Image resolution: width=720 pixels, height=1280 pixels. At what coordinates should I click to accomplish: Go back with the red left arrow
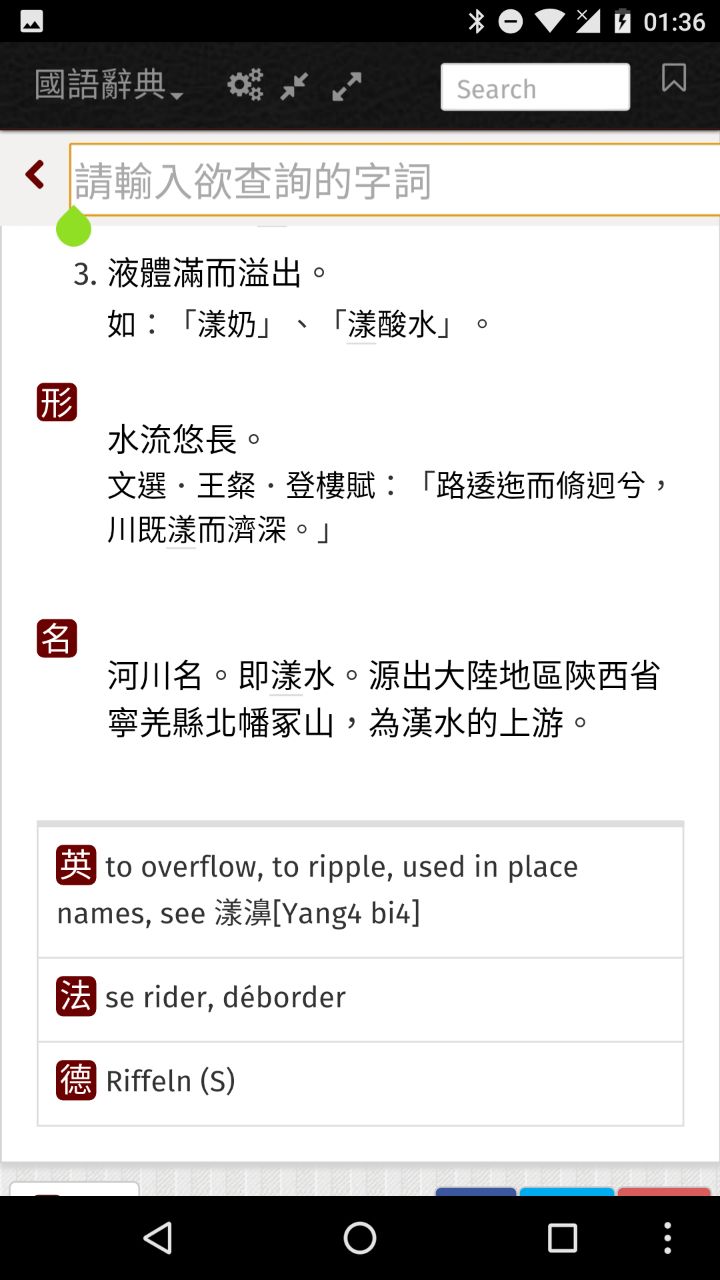35,175
